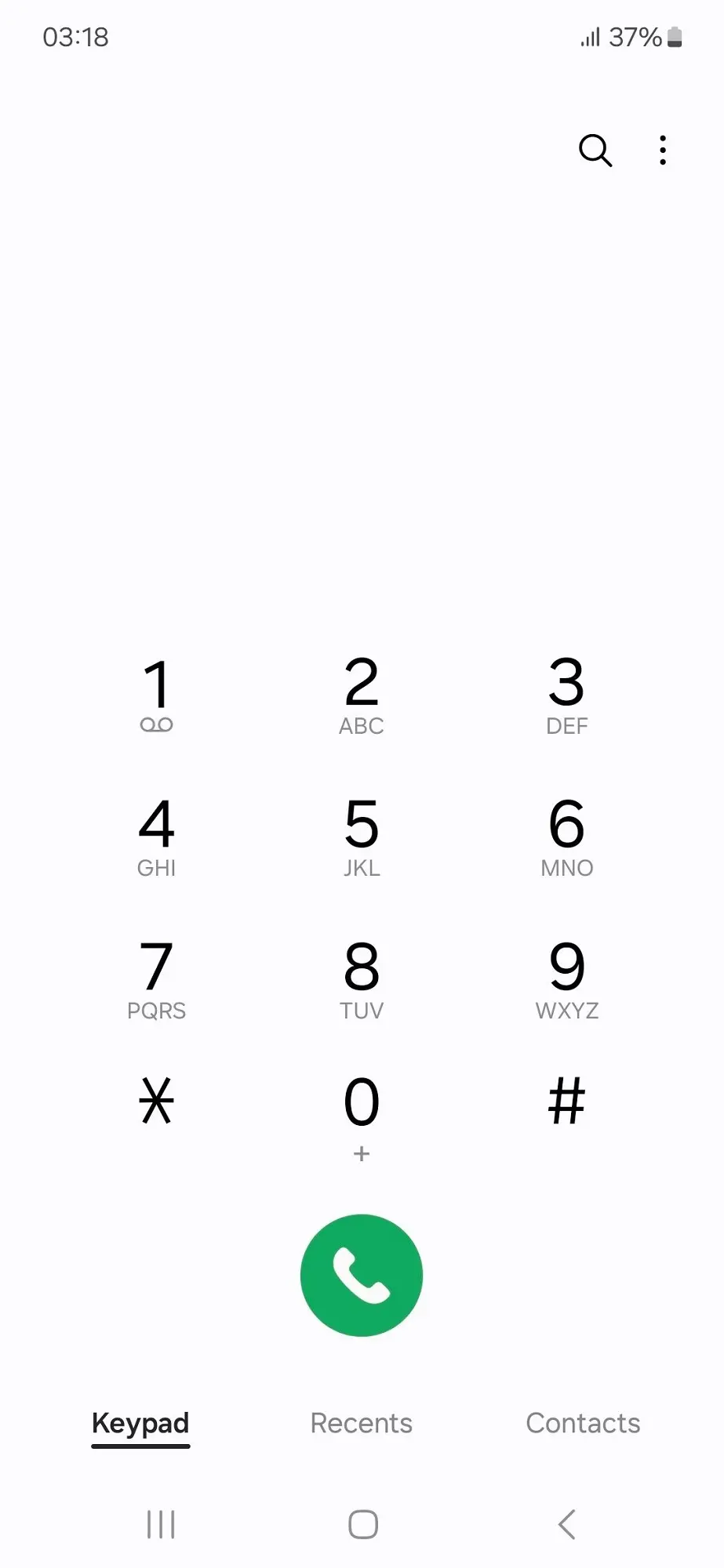Tap the 5 JKL key
This screenshot has width=724, height=1568.
point(362,836)
